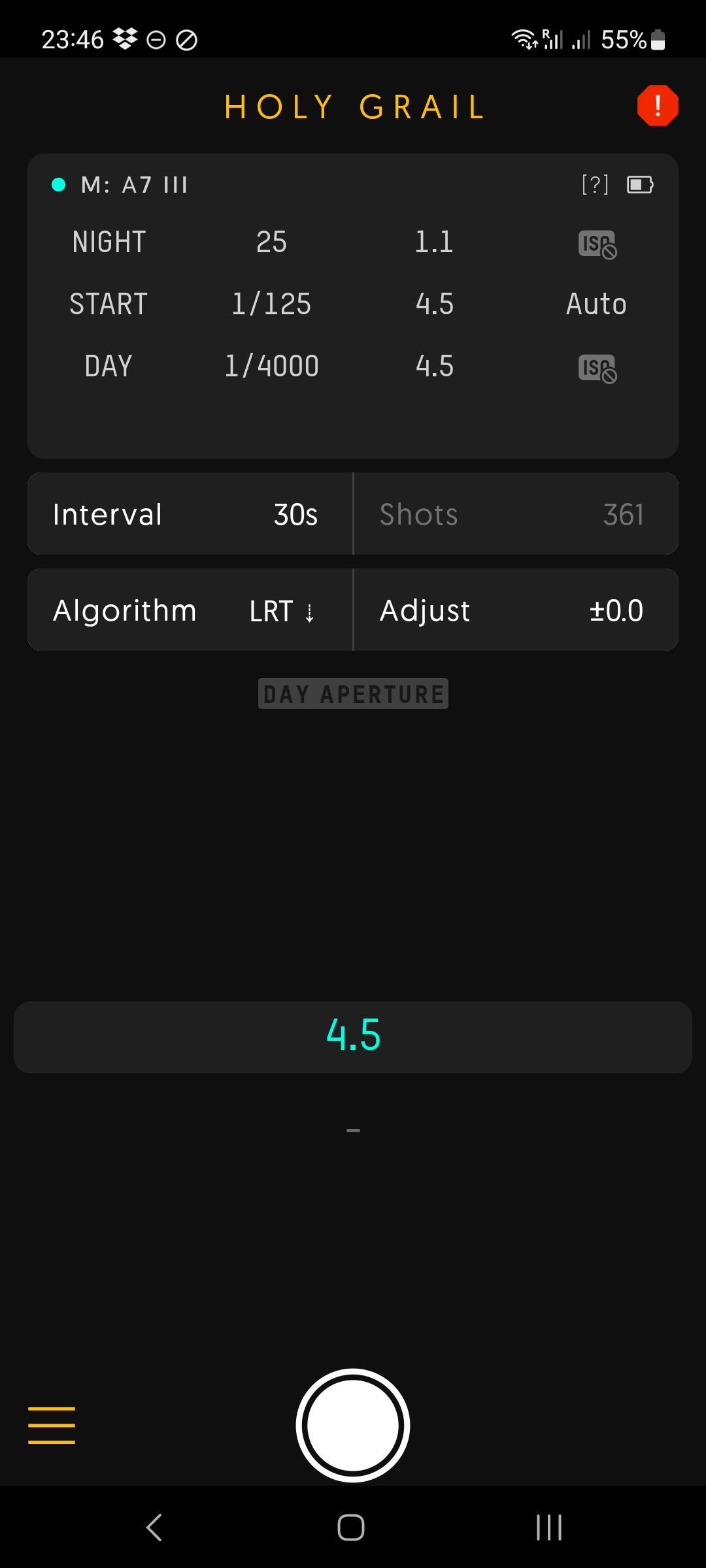Change the 30s Interval setting
Image resolution: width=706 pixels, height=1568 pixels.
[x=190, y=514]
